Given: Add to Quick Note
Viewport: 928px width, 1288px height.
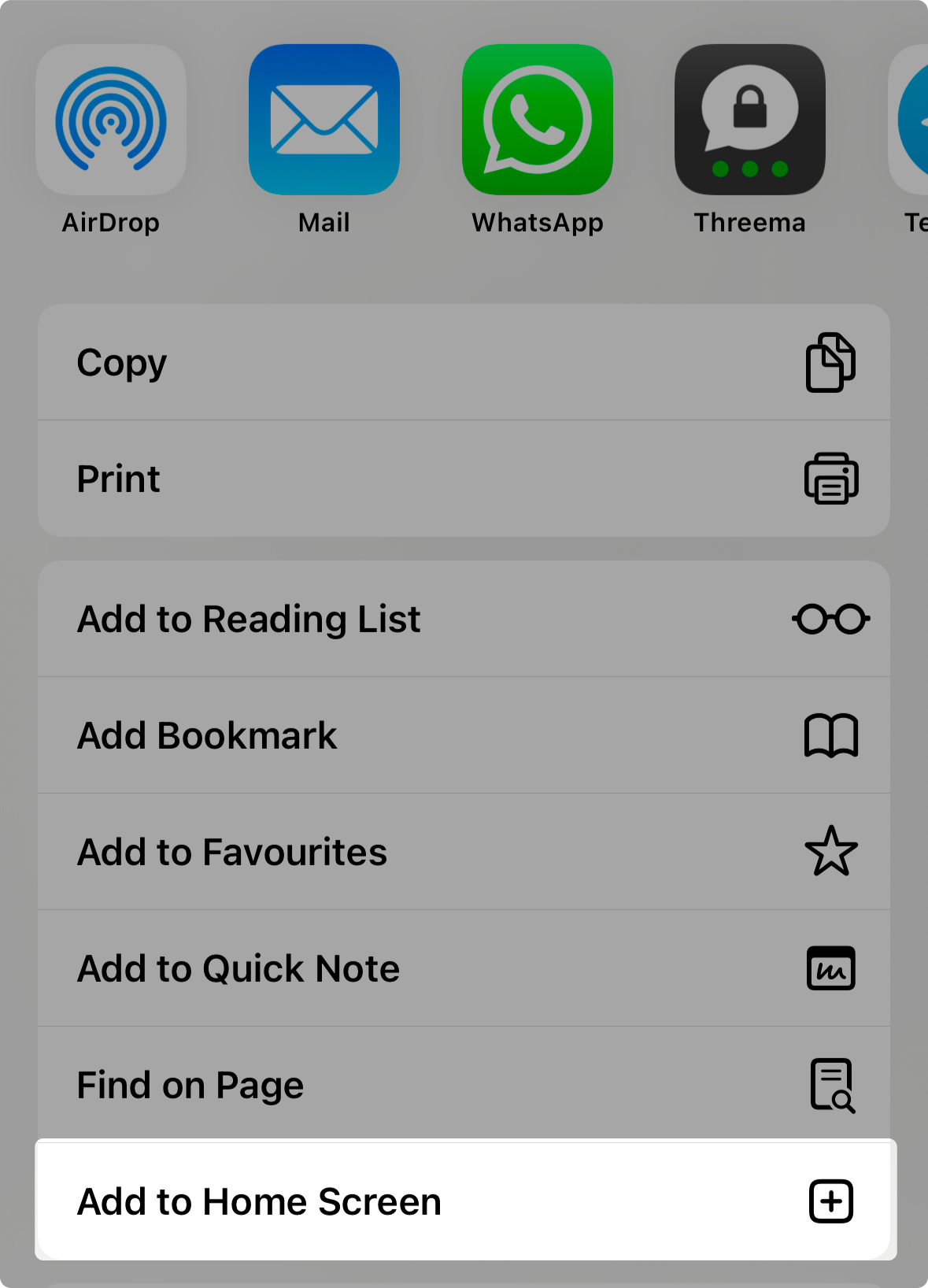Looking at the screenshot, I should click(464, 968).
